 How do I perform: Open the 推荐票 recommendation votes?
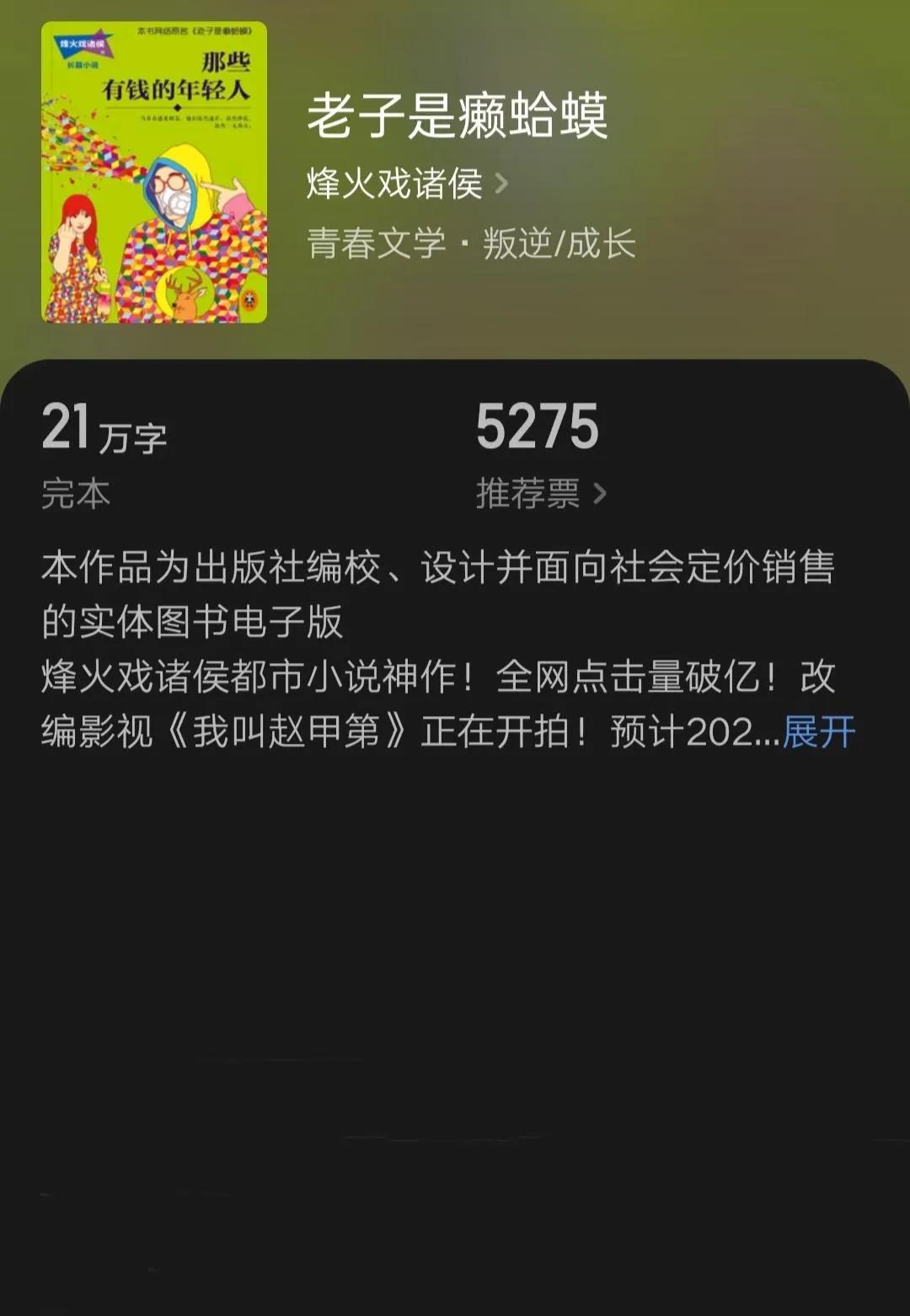pos(540,493)
